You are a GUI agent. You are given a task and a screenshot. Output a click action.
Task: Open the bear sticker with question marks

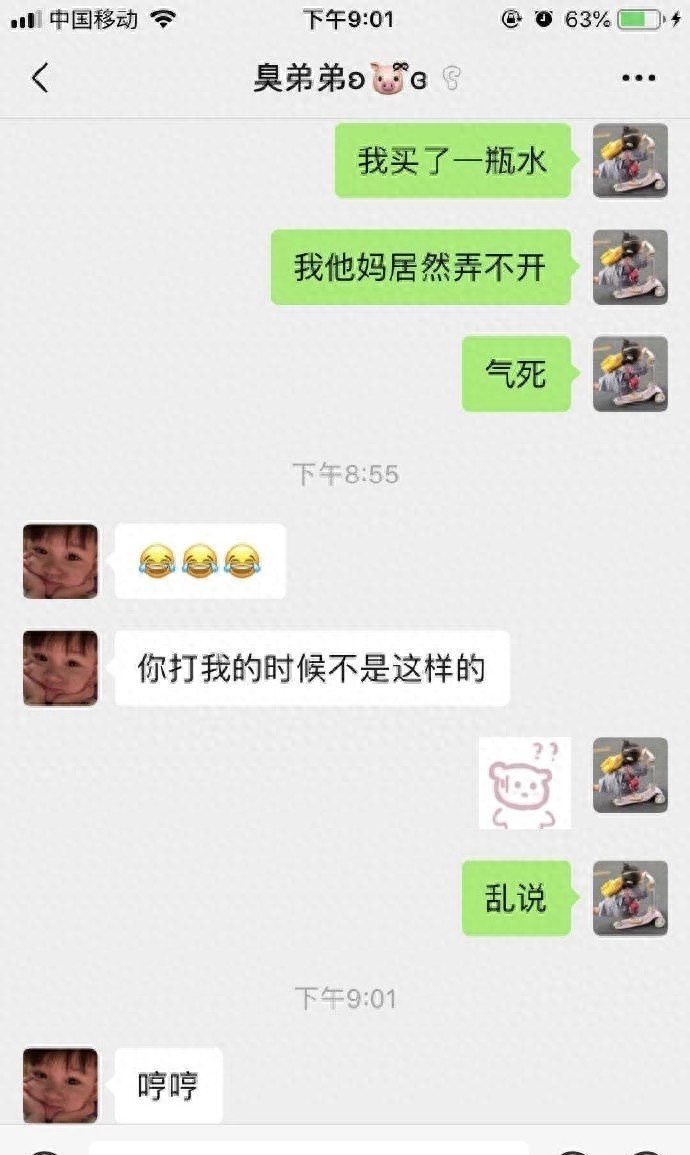524,783
